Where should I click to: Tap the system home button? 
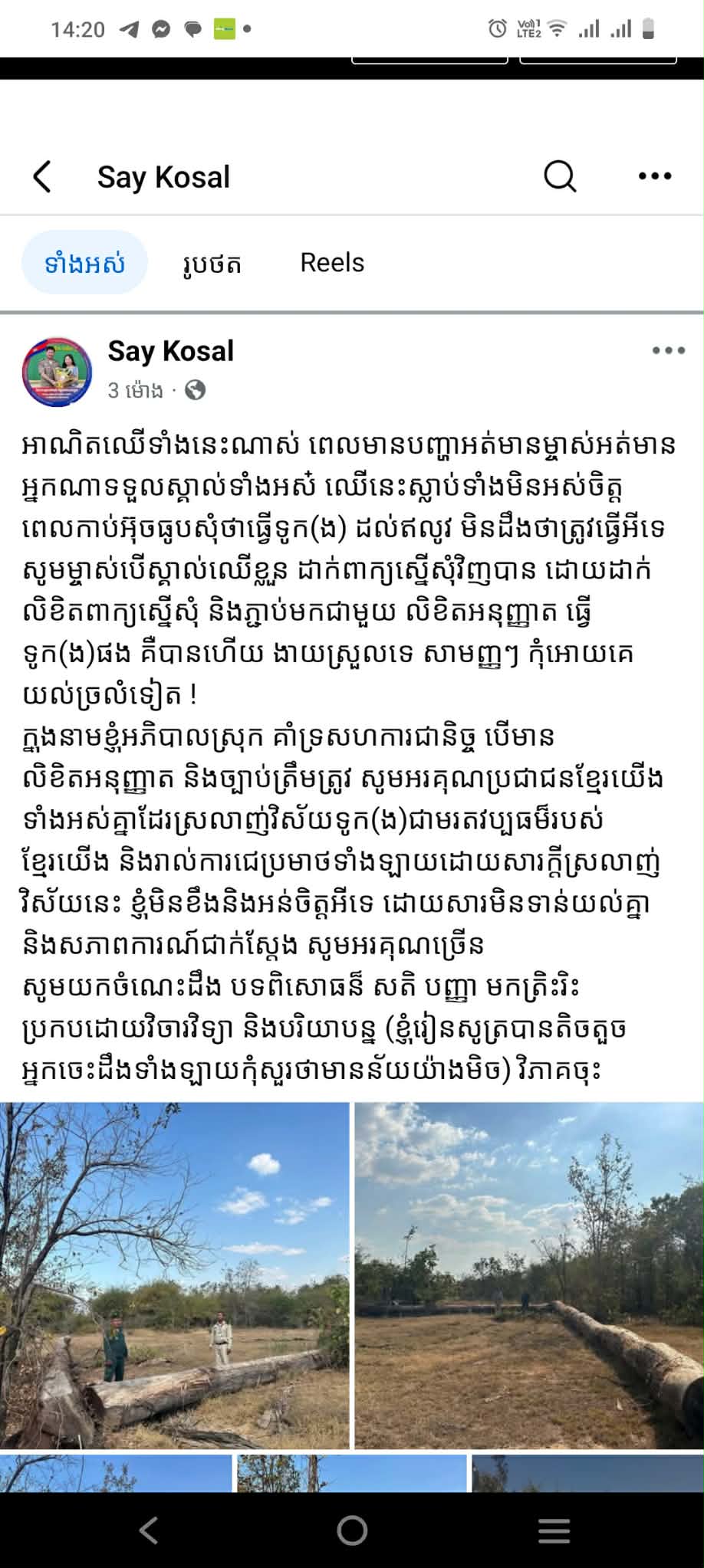(x=352, y=1530)
